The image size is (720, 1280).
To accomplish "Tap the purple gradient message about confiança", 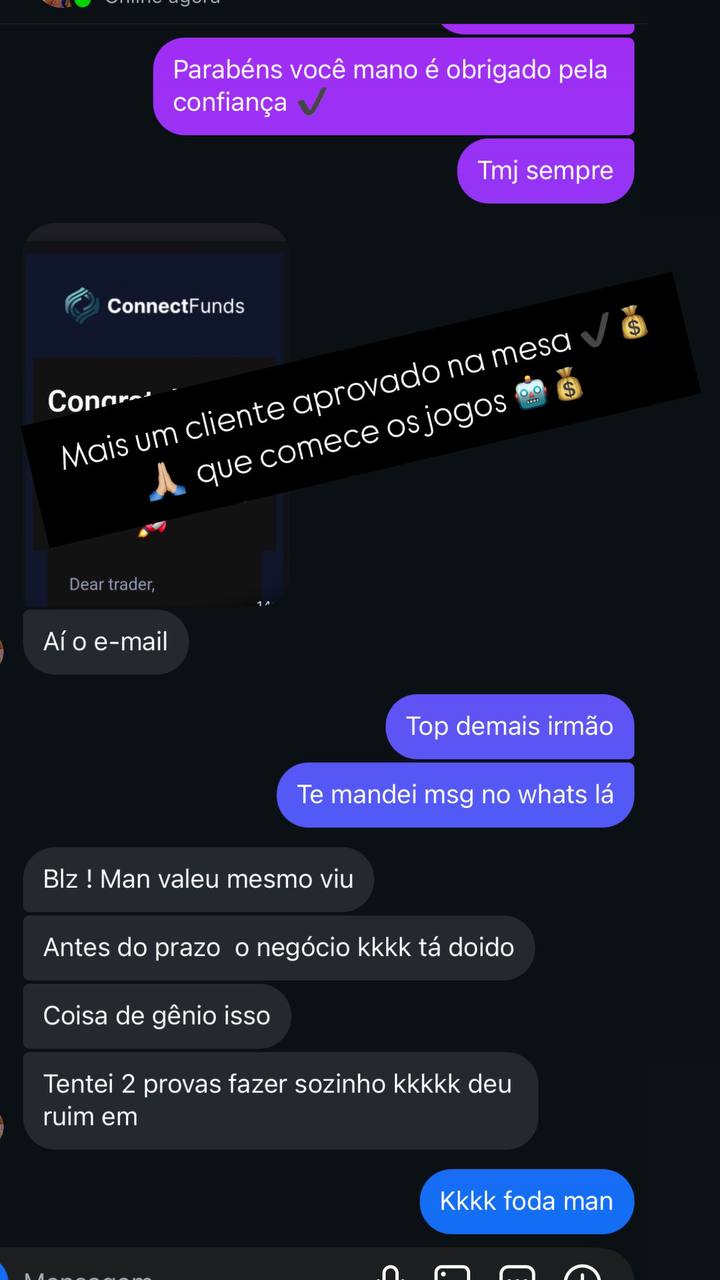I will [394, 86].
